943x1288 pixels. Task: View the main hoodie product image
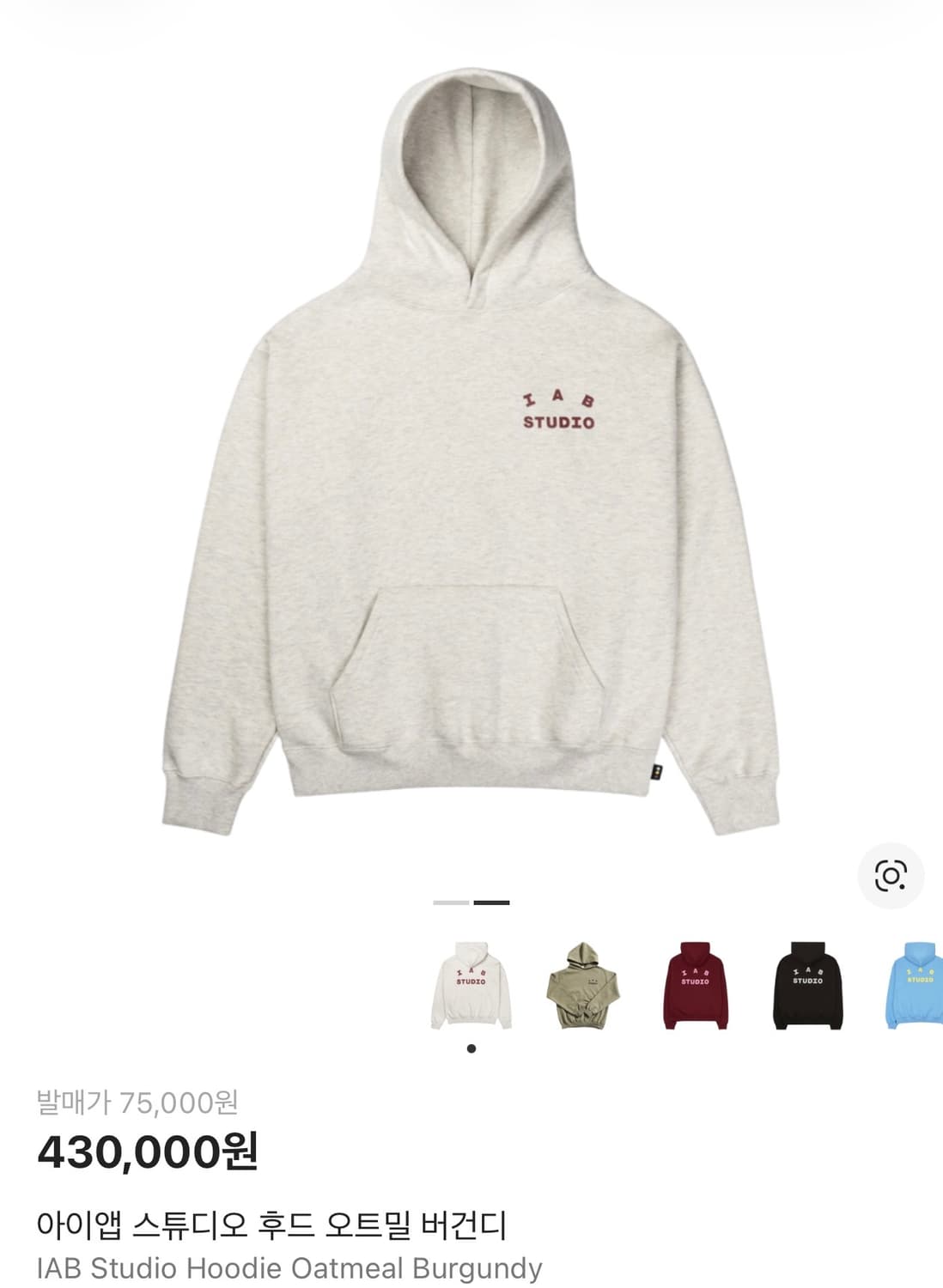pos(471,447)
